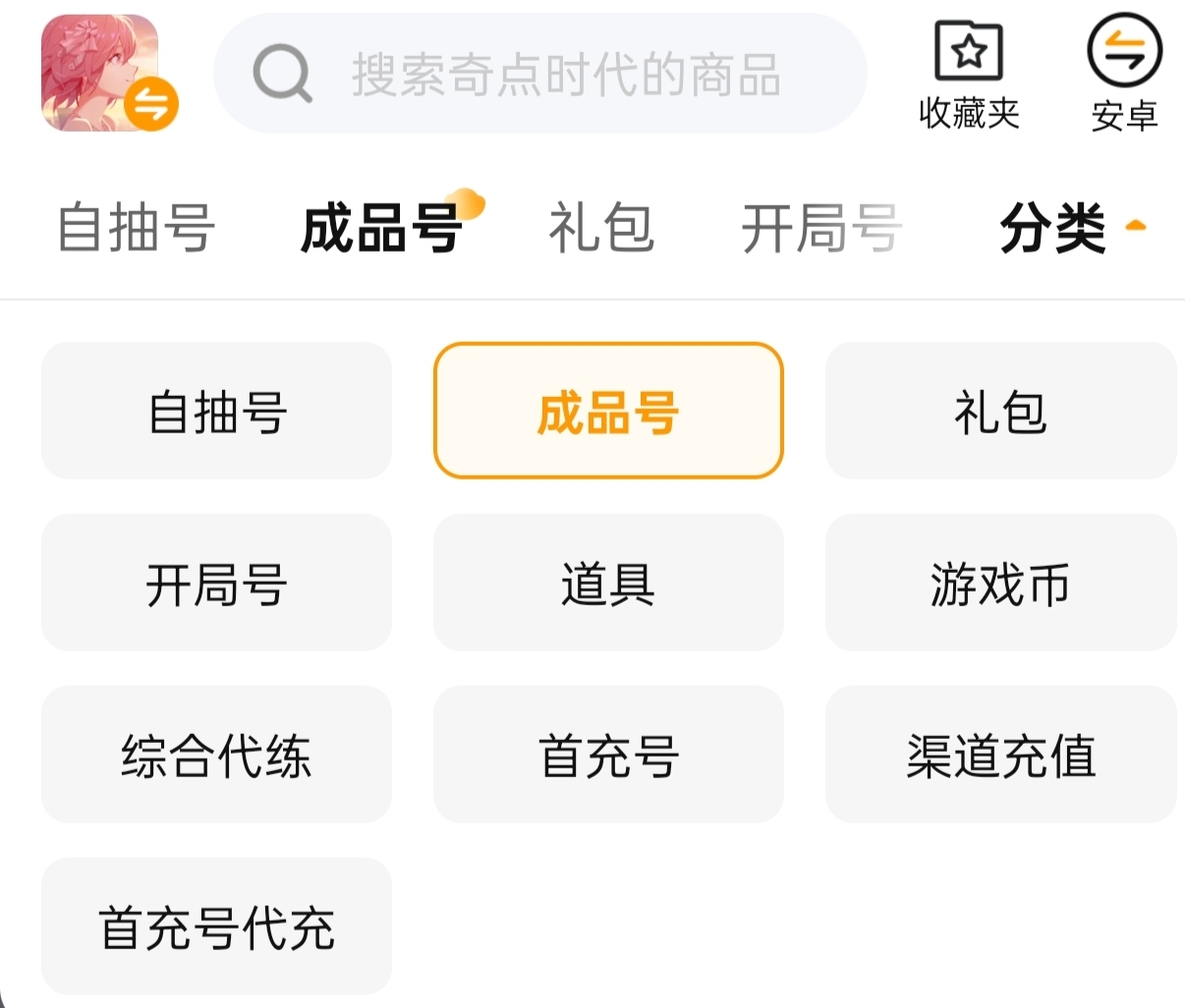Collapse the 分类 category dropdown

1072,228
